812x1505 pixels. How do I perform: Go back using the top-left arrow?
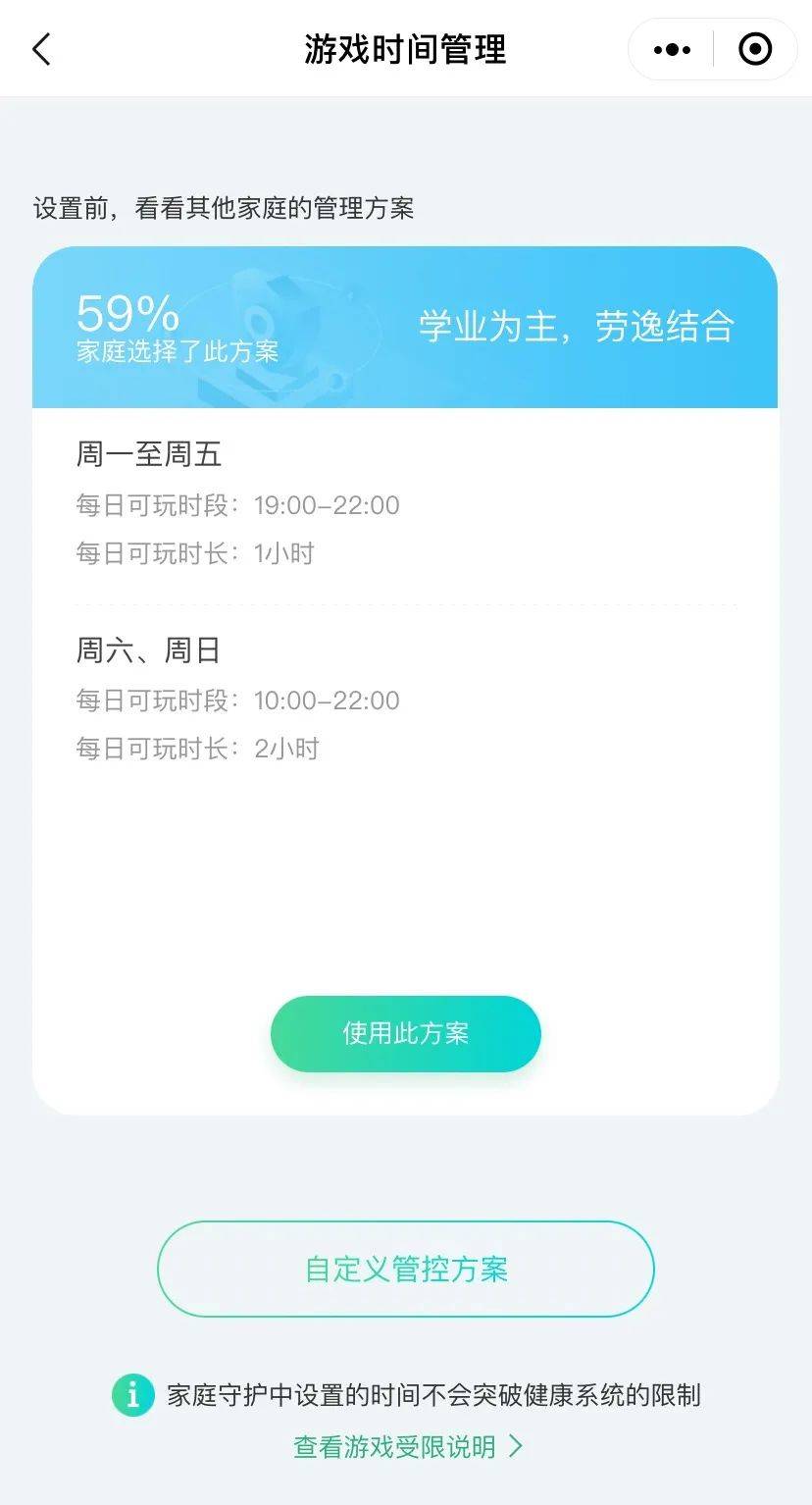tap(41, 49)
